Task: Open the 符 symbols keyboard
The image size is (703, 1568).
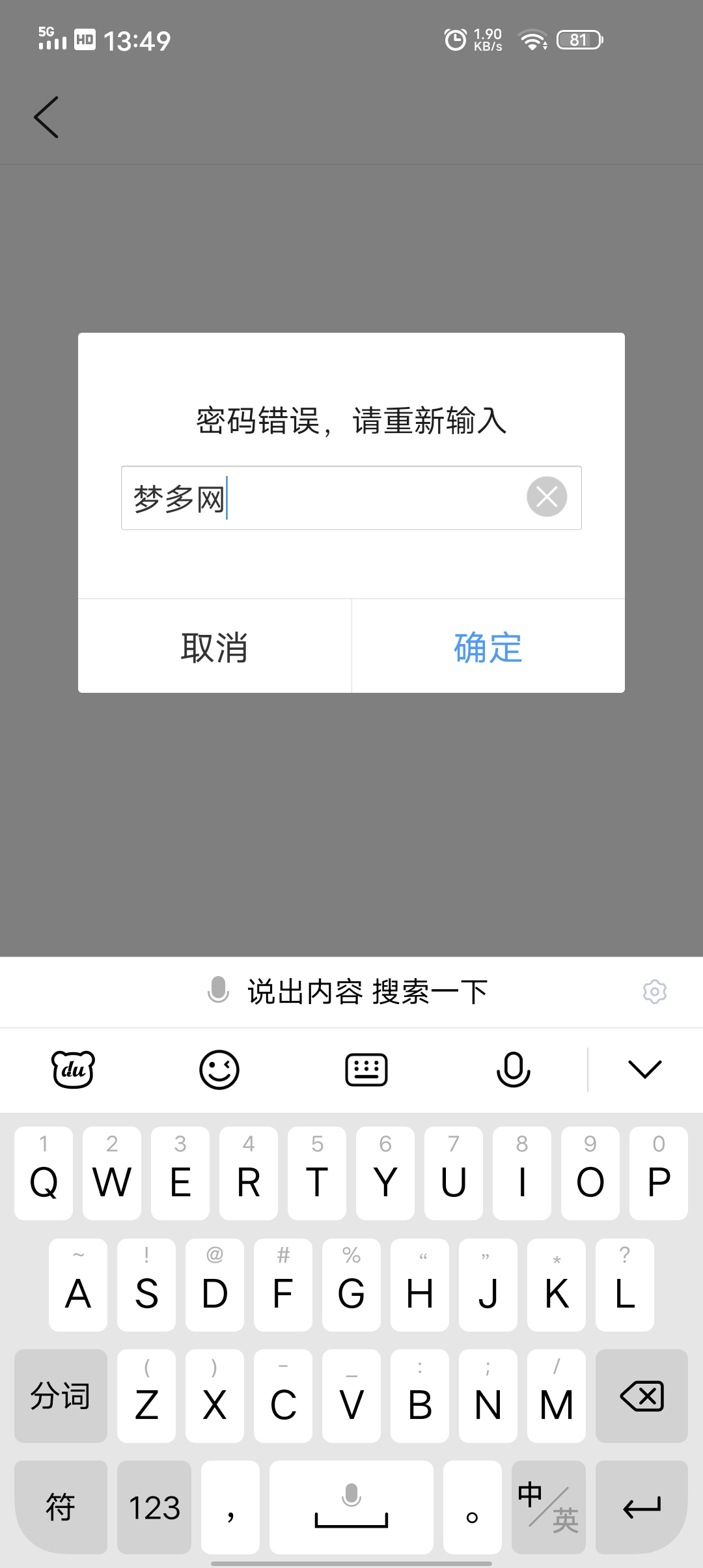Action: point(61,1507)
